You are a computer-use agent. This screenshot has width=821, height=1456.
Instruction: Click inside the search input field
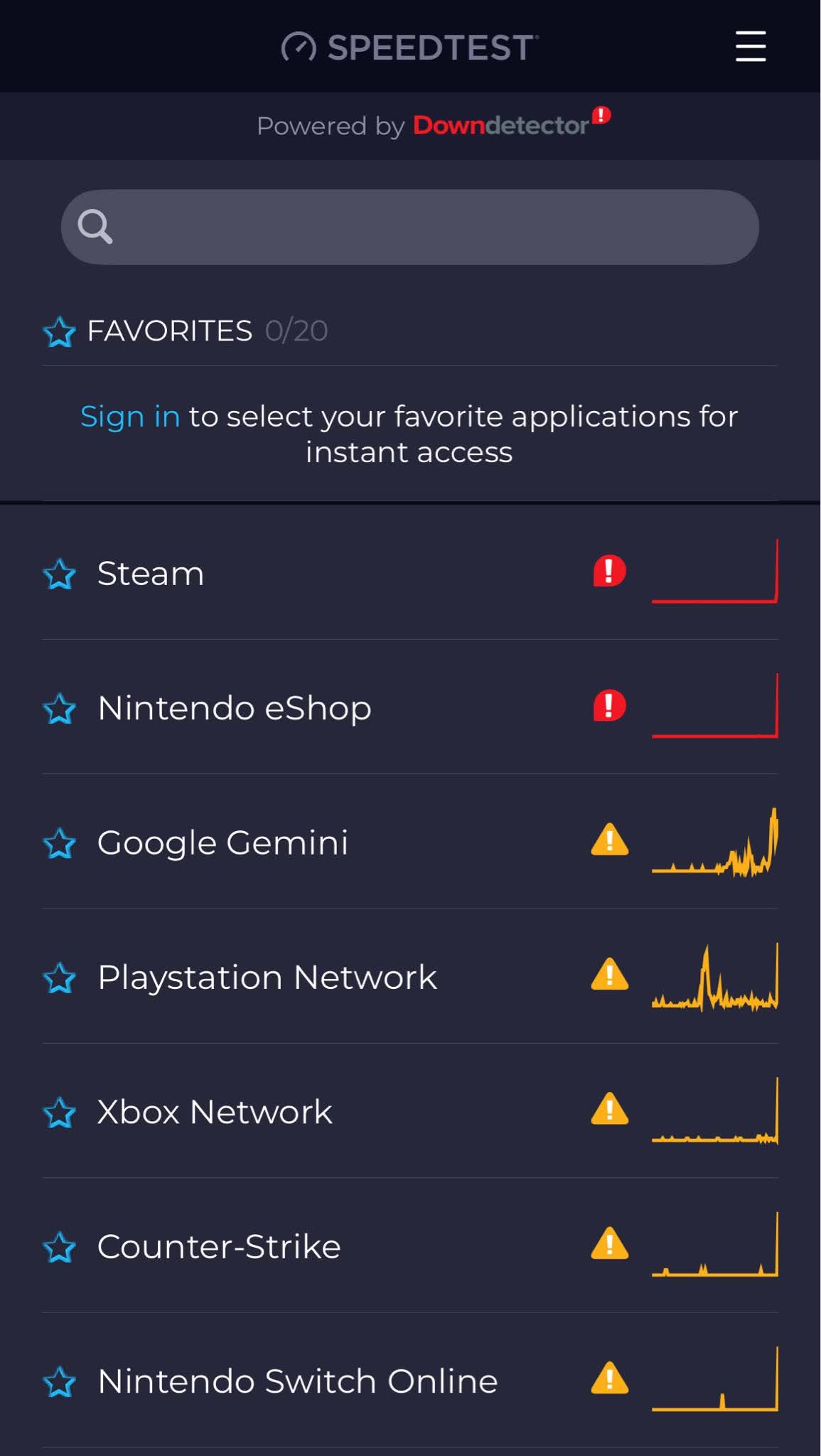pyautogui.click(x=409, y=226)
